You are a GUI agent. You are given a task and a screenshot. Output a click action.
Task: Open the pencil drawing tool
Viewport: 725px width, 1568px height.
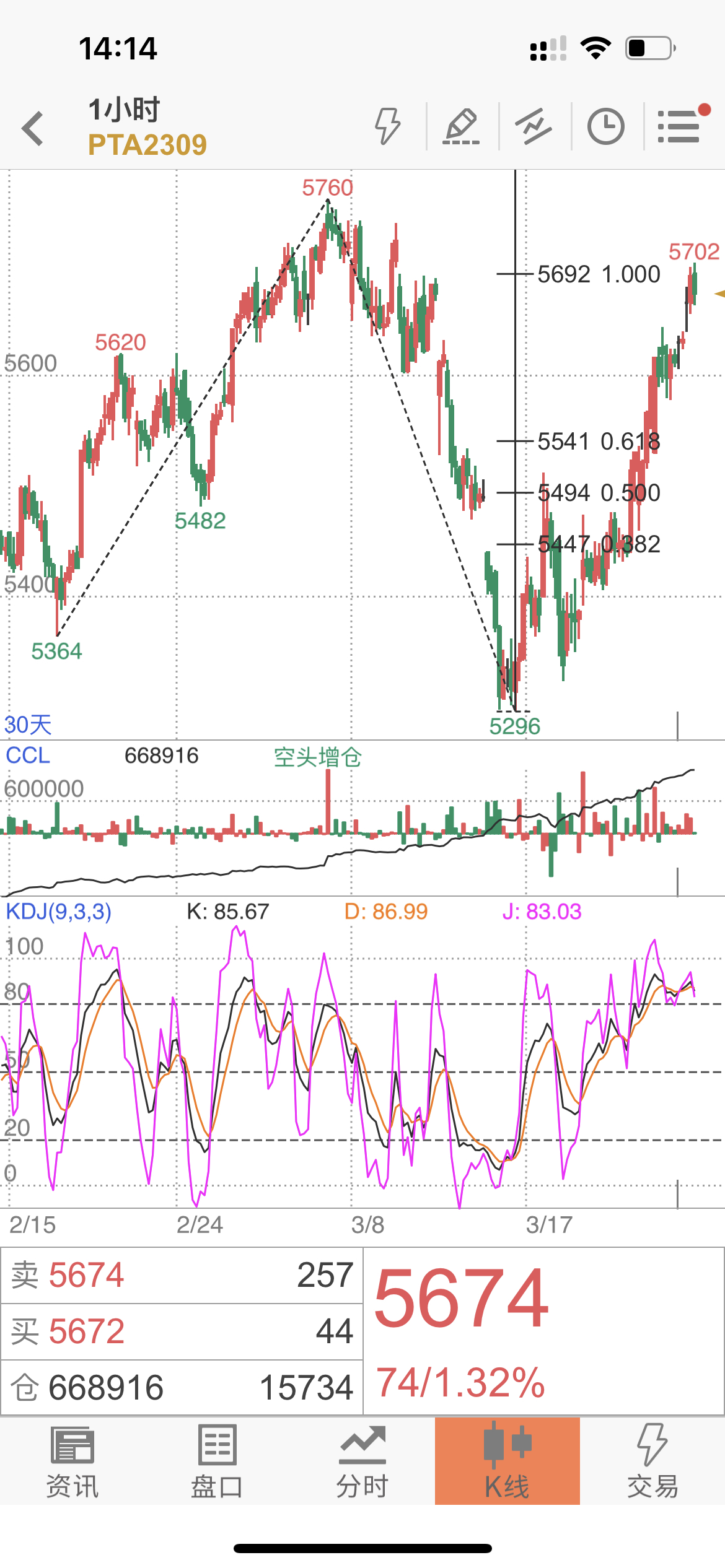[x=462, y=126]
